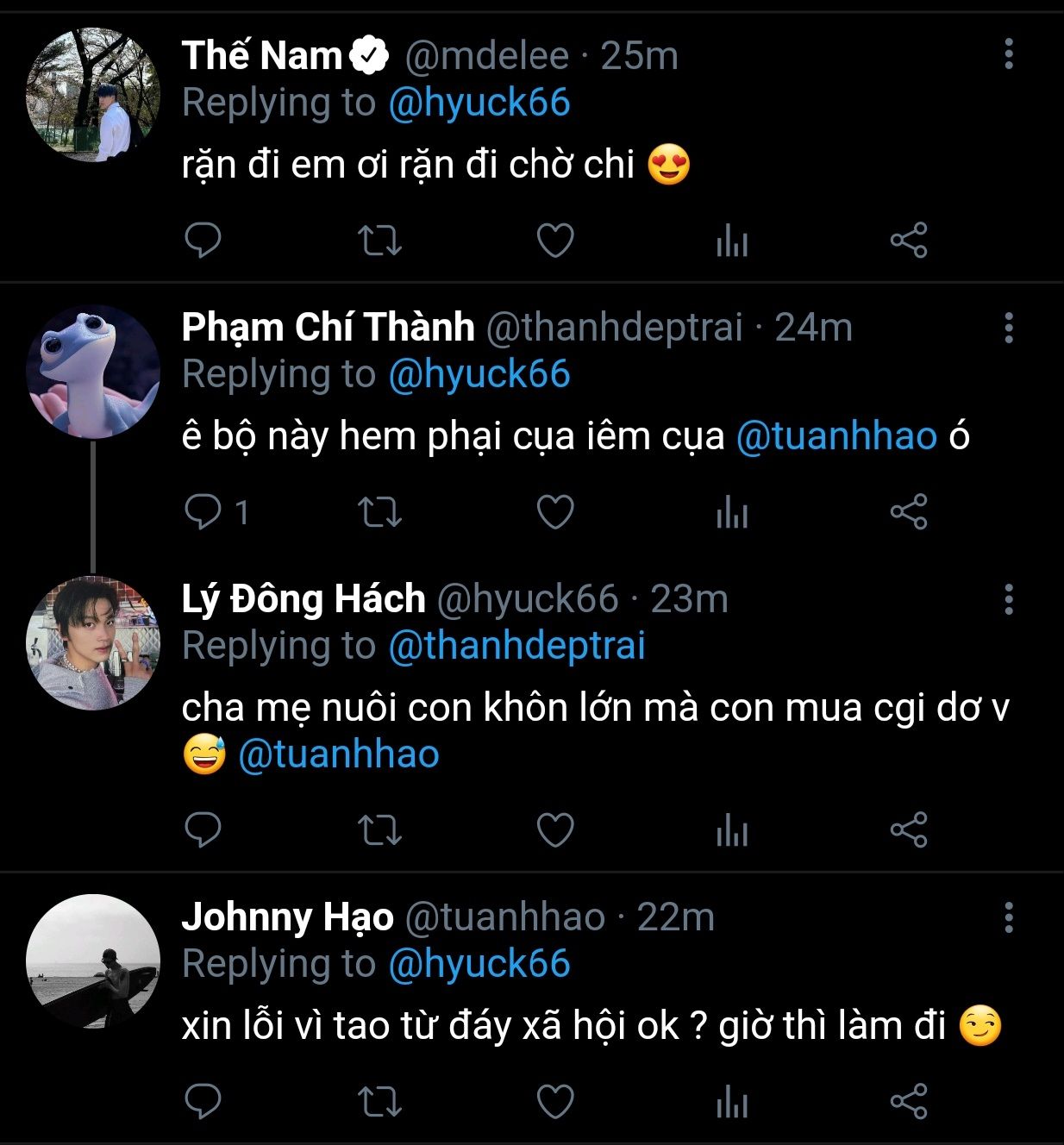Image resolution: width=1064 pixels, height=1145 pixels.
Task: View analytics for Johnny Hạo's tweet
Action: coord(732,1102)
